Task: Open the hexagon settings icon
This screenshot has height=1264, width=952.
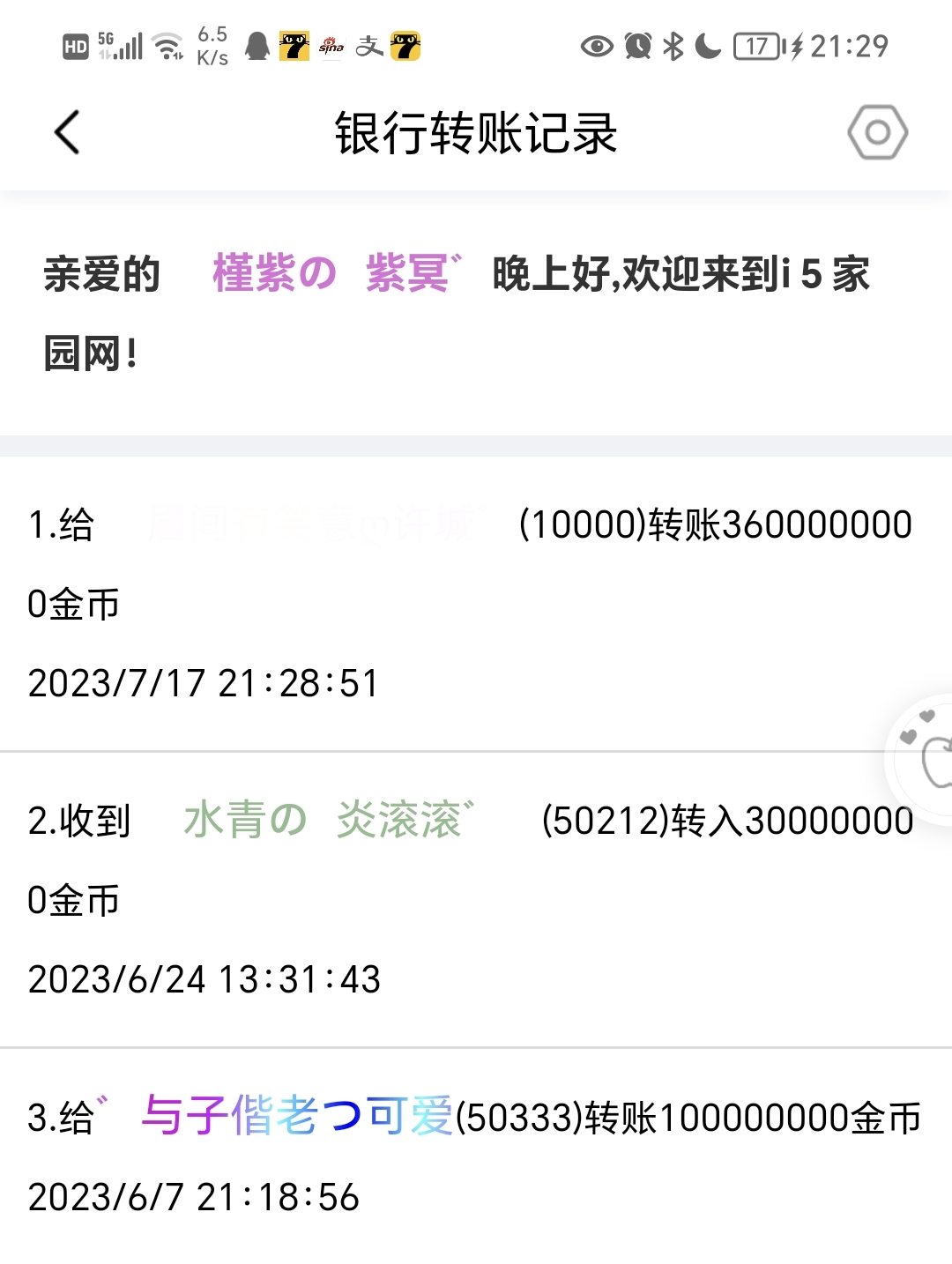Action: (x=877, y=133)
